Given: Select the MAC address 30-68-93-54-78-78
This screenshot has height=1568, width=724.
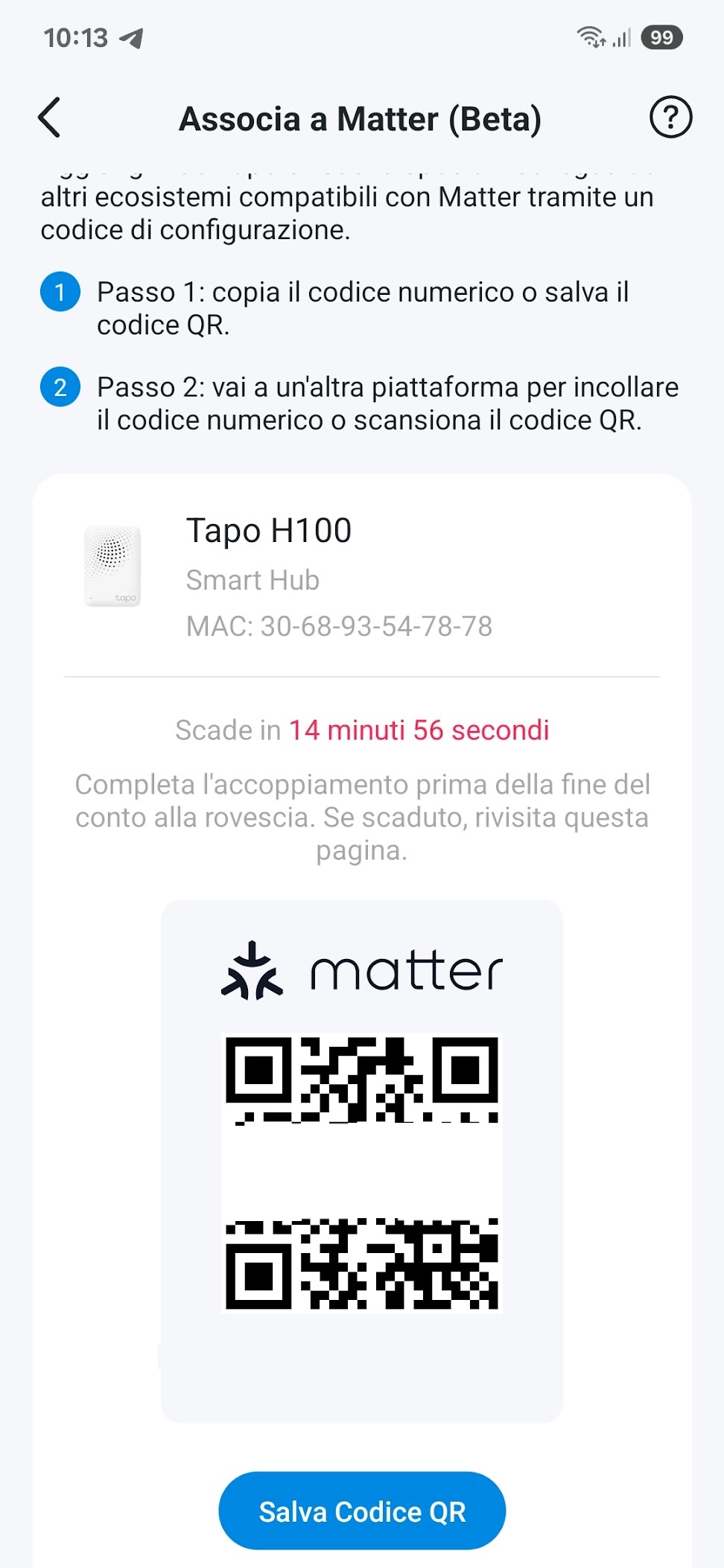Looking at the screenshot, I should pos(339,626).
